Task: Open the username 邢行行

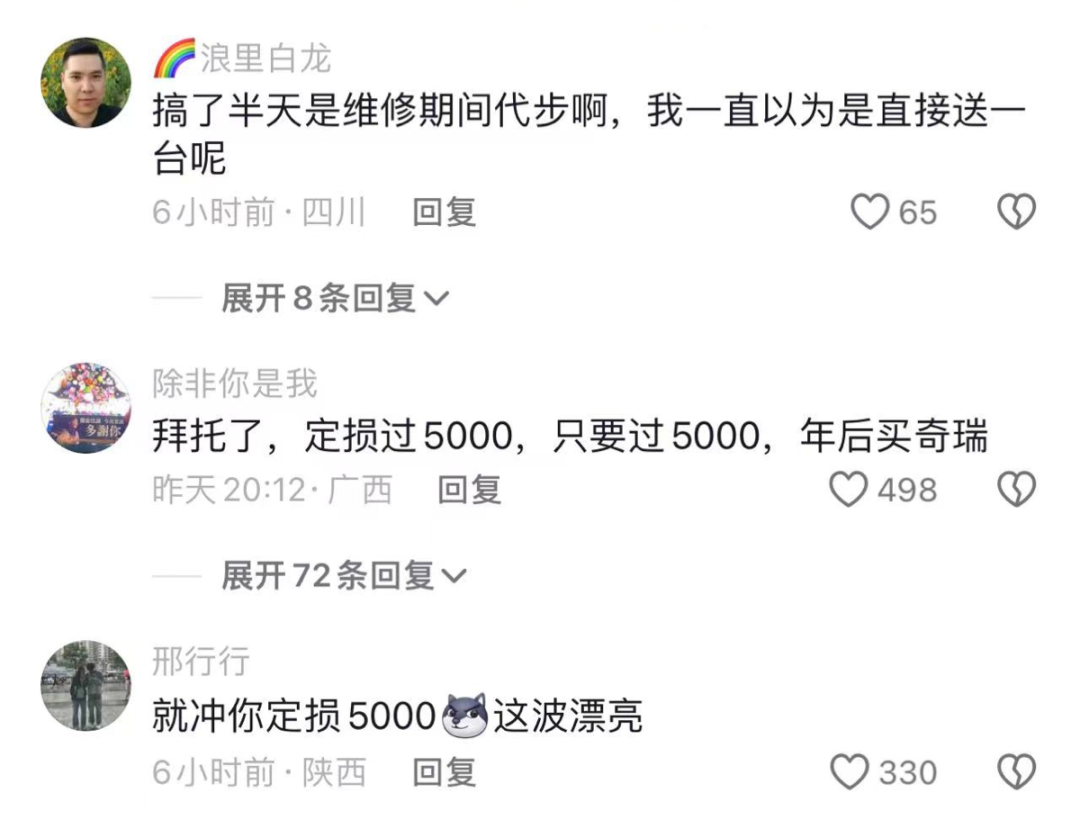Action: click(x=201, y=661)
